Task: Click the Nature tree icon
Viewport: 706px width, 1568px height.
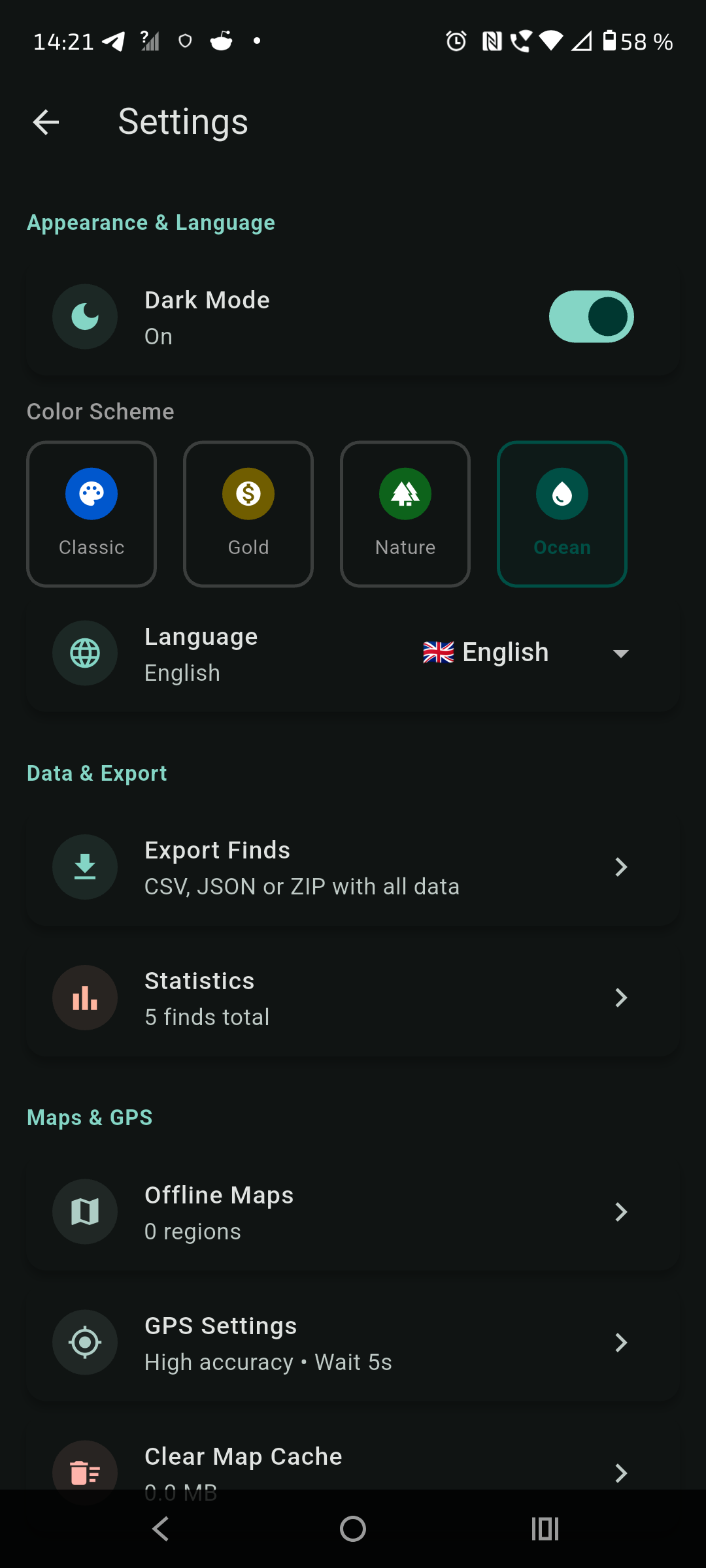Action: tap(405, 494)
